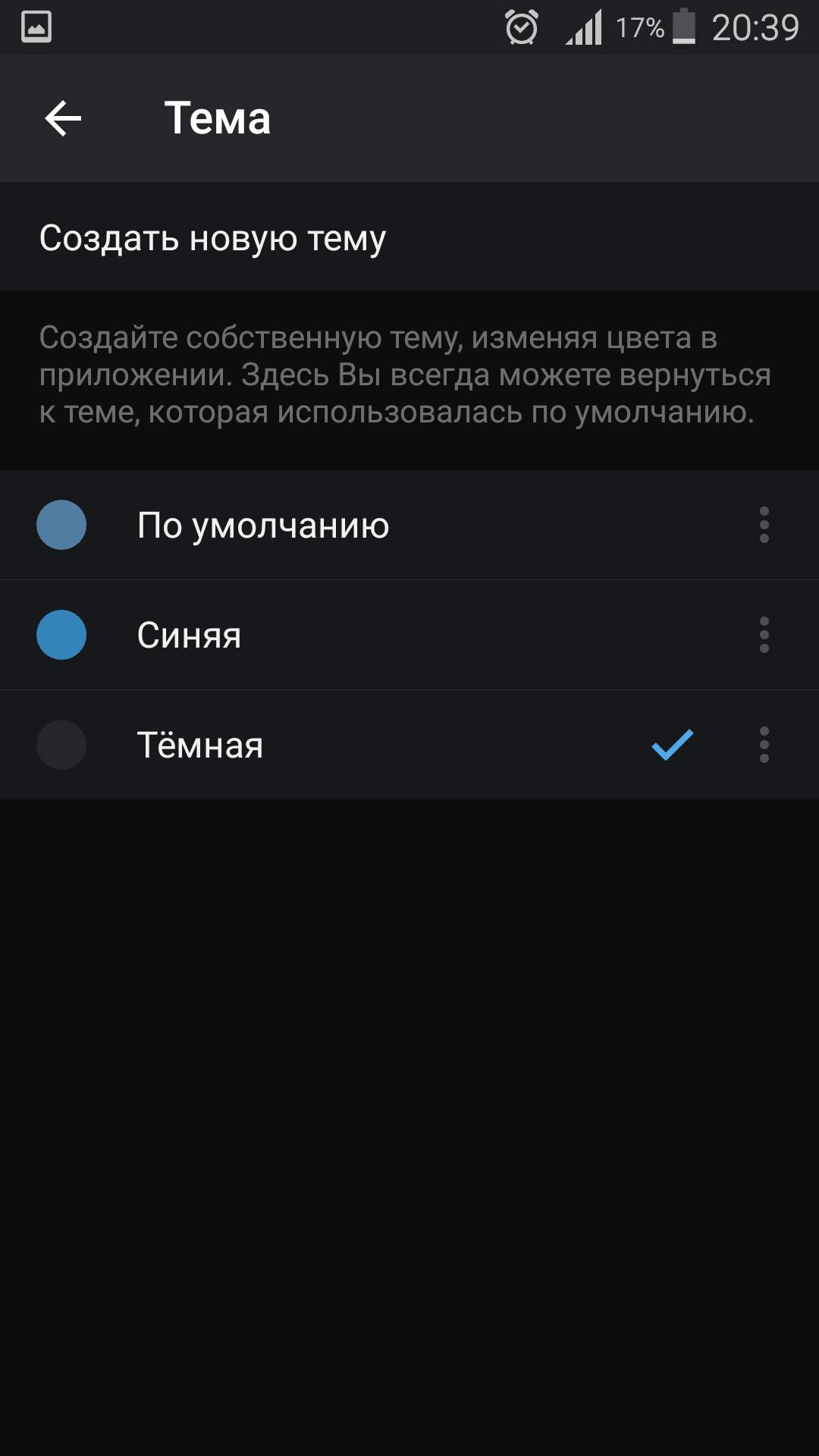Open options menu for Тёмная
This screenshot has height=1456, width=819.
click(x=764, y=745)
